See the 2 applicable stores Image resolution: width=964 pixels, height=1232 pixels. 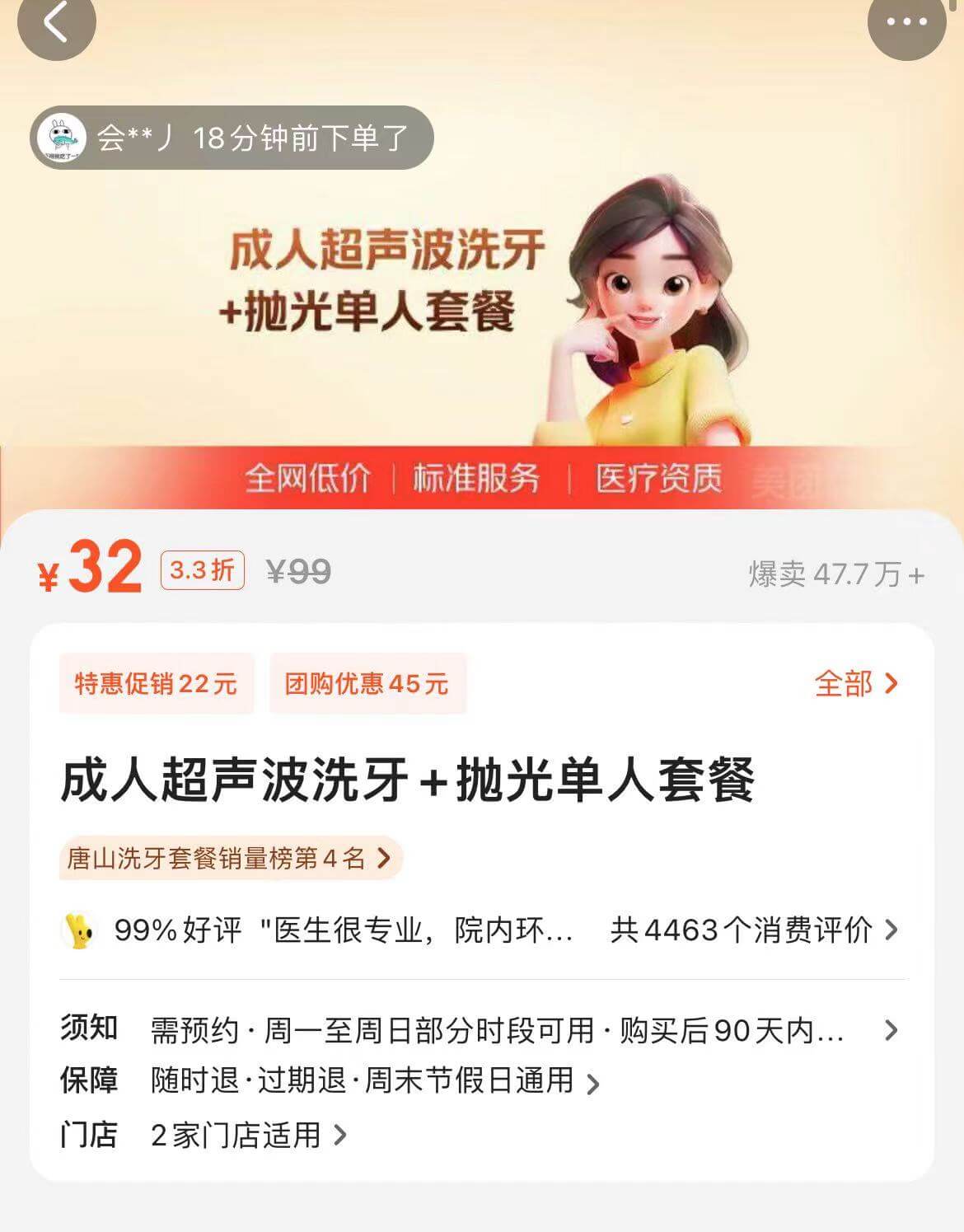(x=247, y=1136)
